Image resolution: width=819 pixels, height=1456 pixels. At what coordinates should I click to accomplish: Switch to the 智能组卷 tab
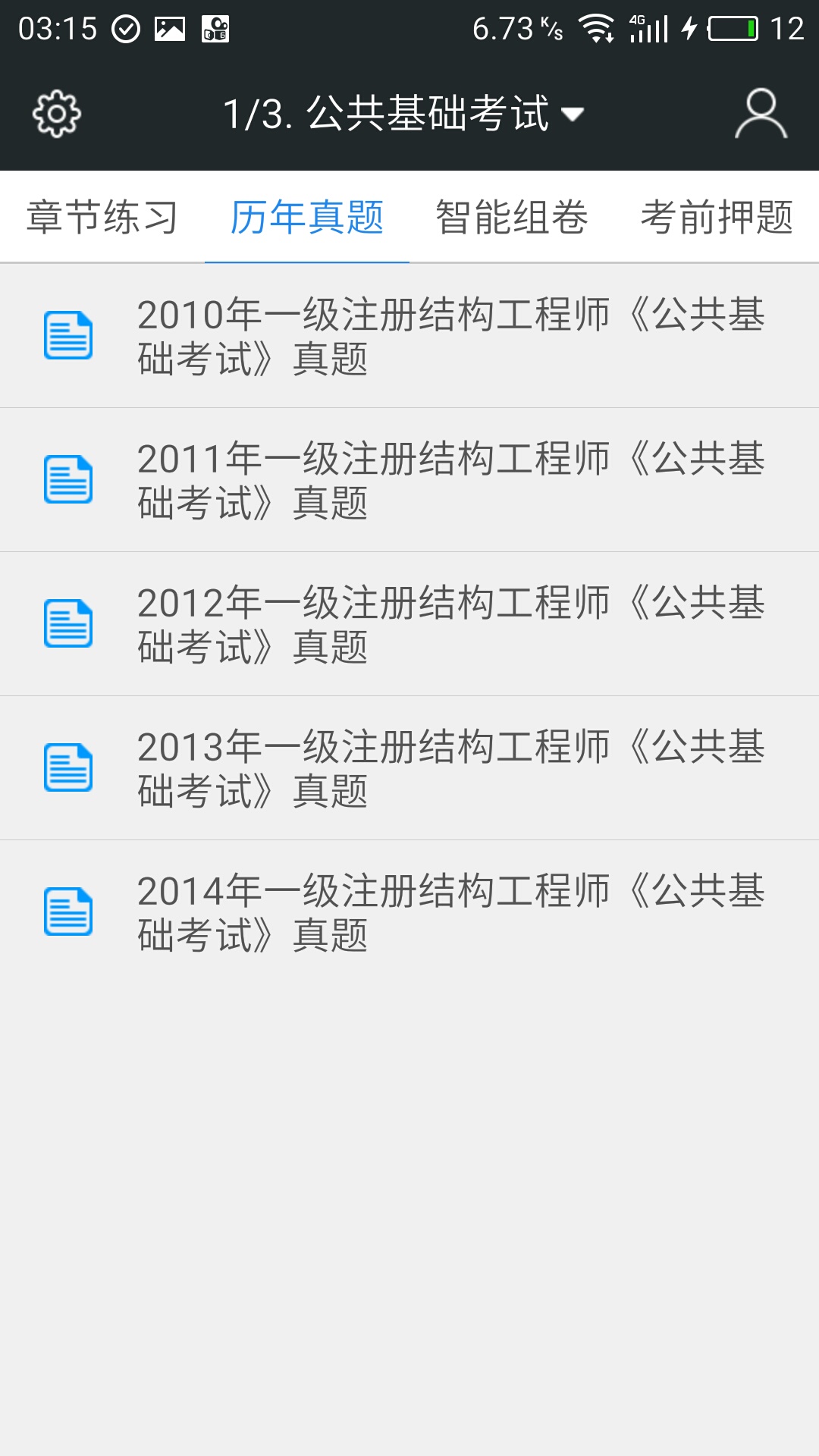[x=512, y=218]
